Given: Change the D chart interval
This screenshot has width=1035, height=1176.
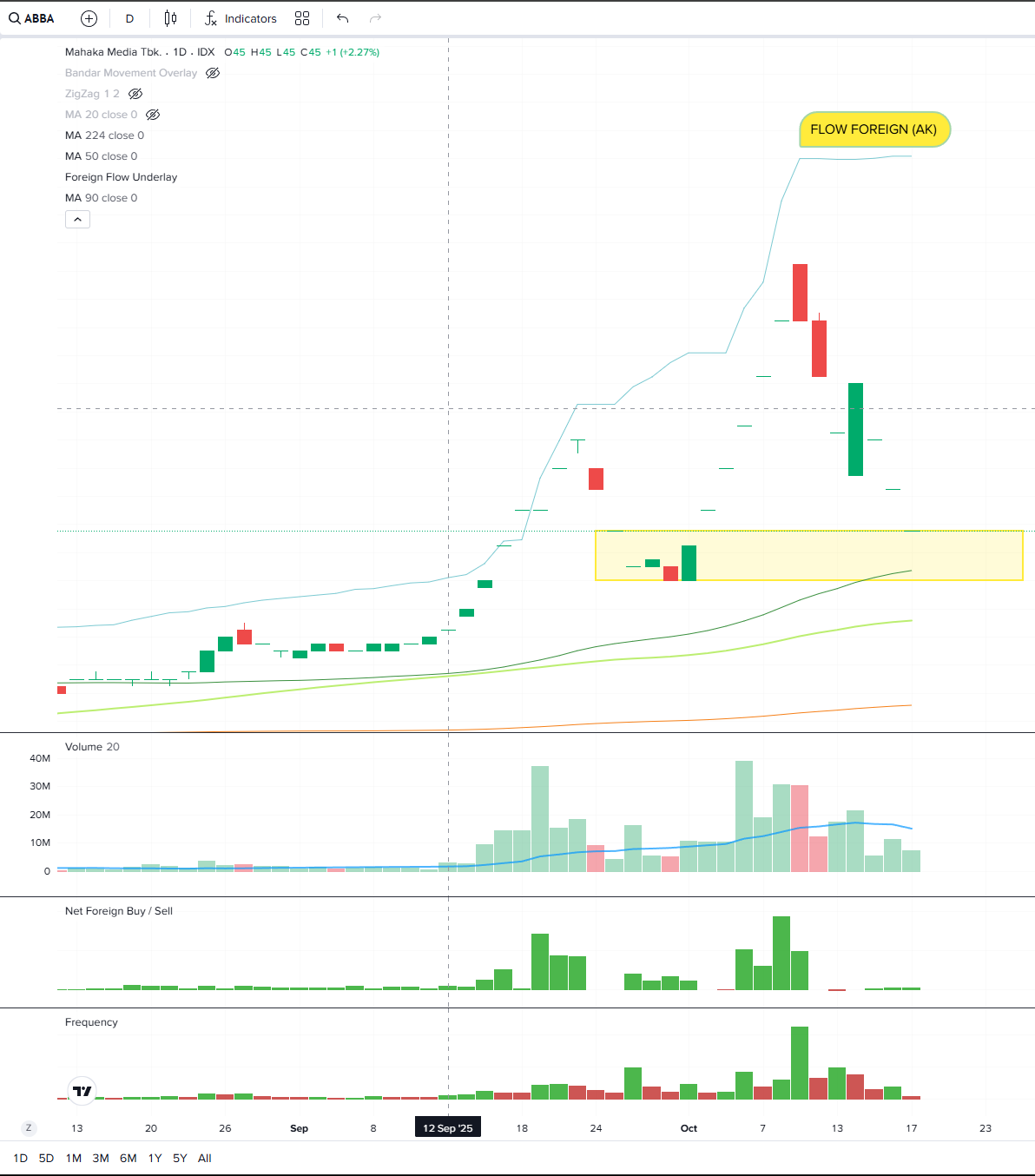Looking at the screenshot, I should point(129,18).
